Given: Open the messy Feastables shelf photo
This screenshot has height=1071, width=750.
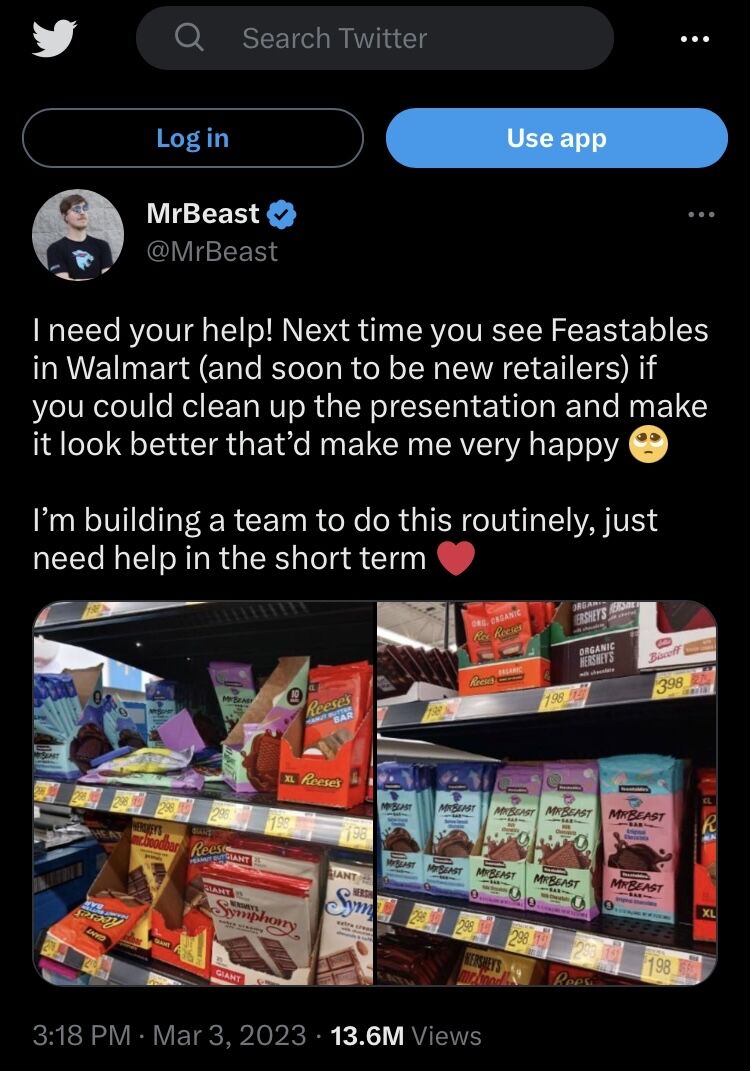Looking at the screenshot, I should pyautogui.click(x=204, y=793).
